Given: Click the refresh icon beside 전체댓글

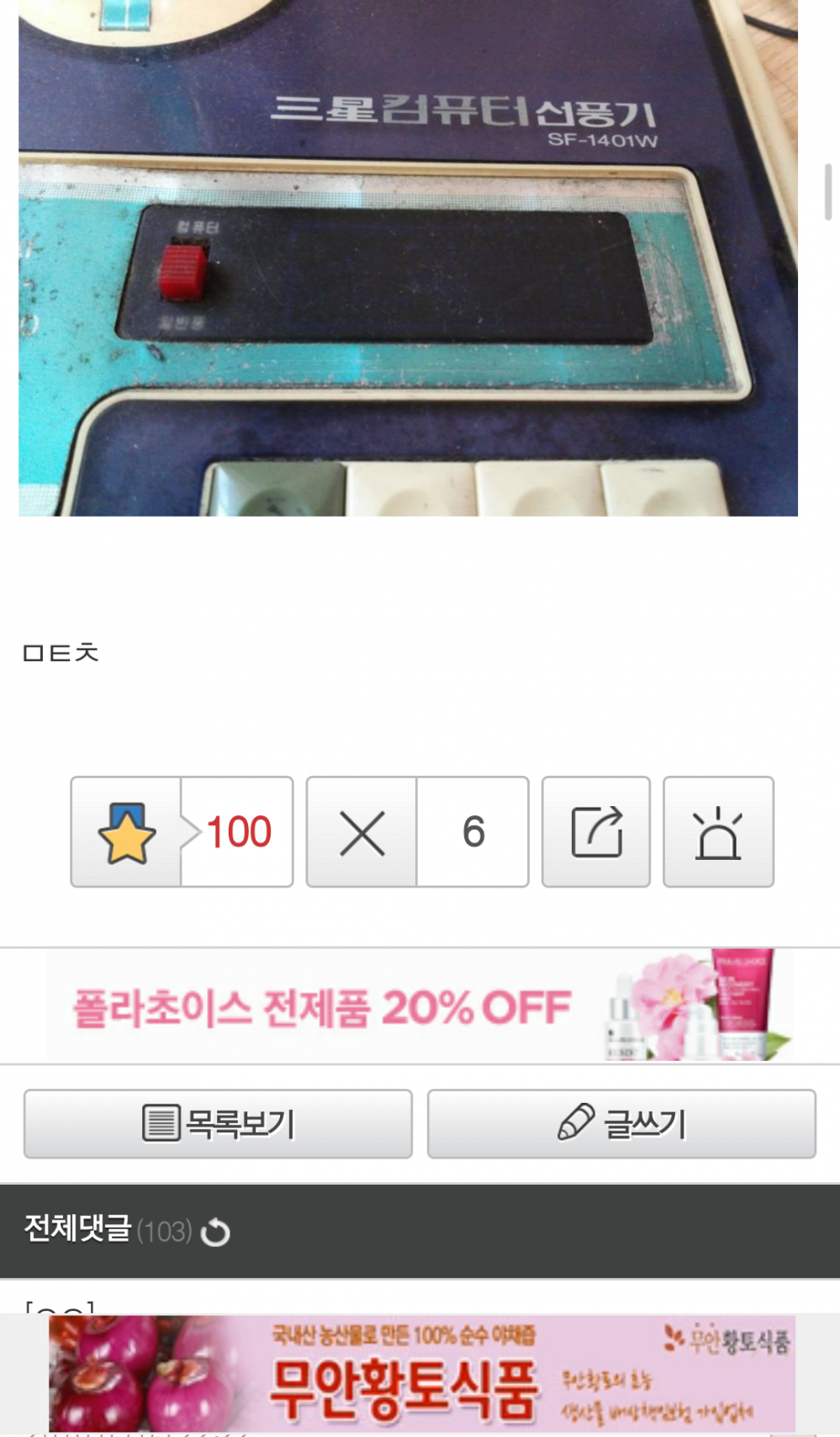Looking at the screenshot, I should 217,1233.
